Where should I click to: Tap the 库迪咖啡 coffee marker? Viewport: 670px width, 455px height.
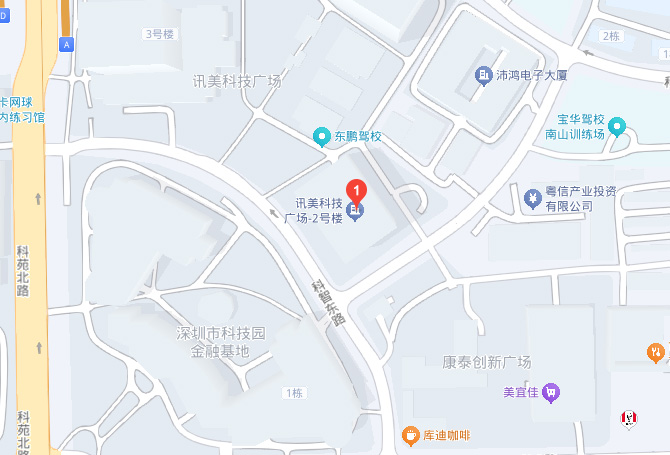click(x=410, y=435)
